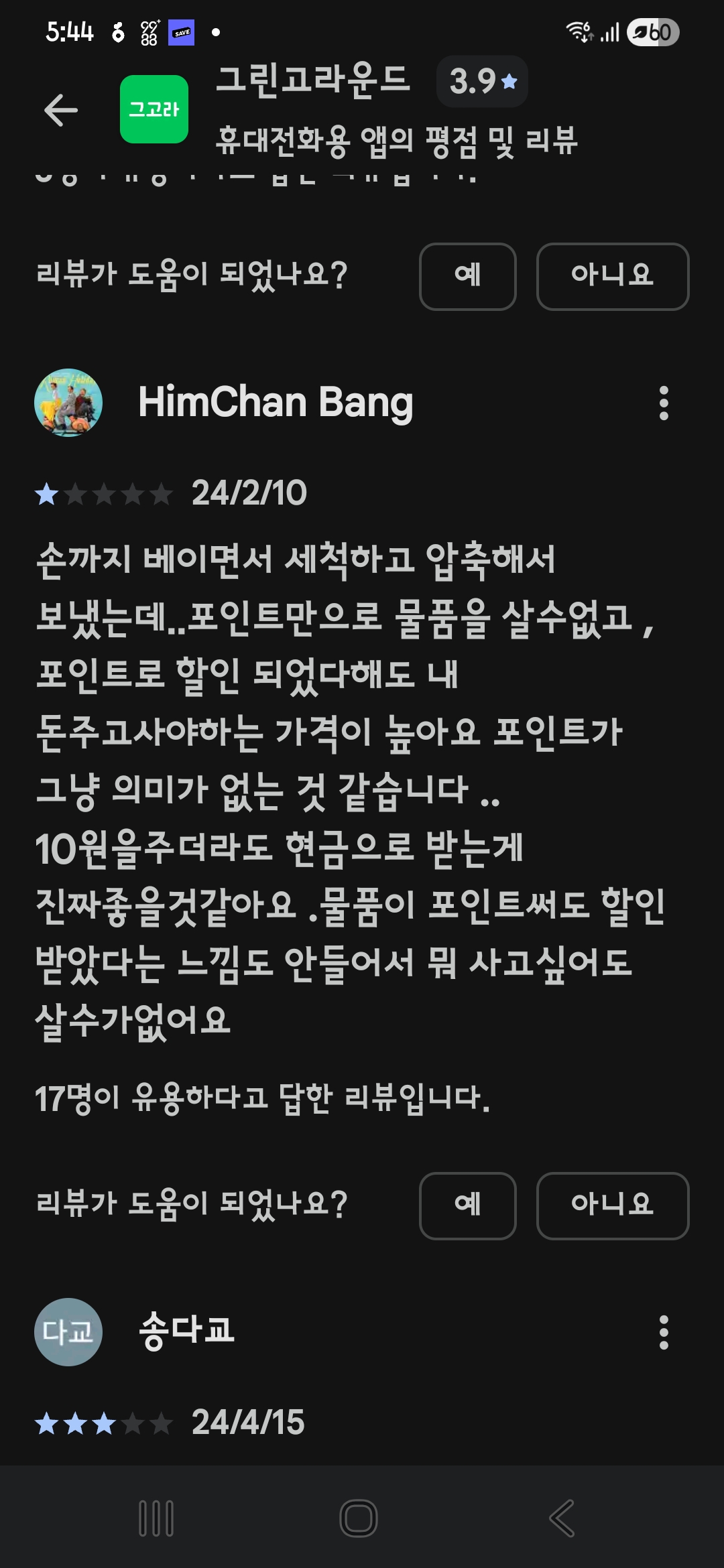
Task: Open 송다교's profile avatar
Action: pos(68,1332)
